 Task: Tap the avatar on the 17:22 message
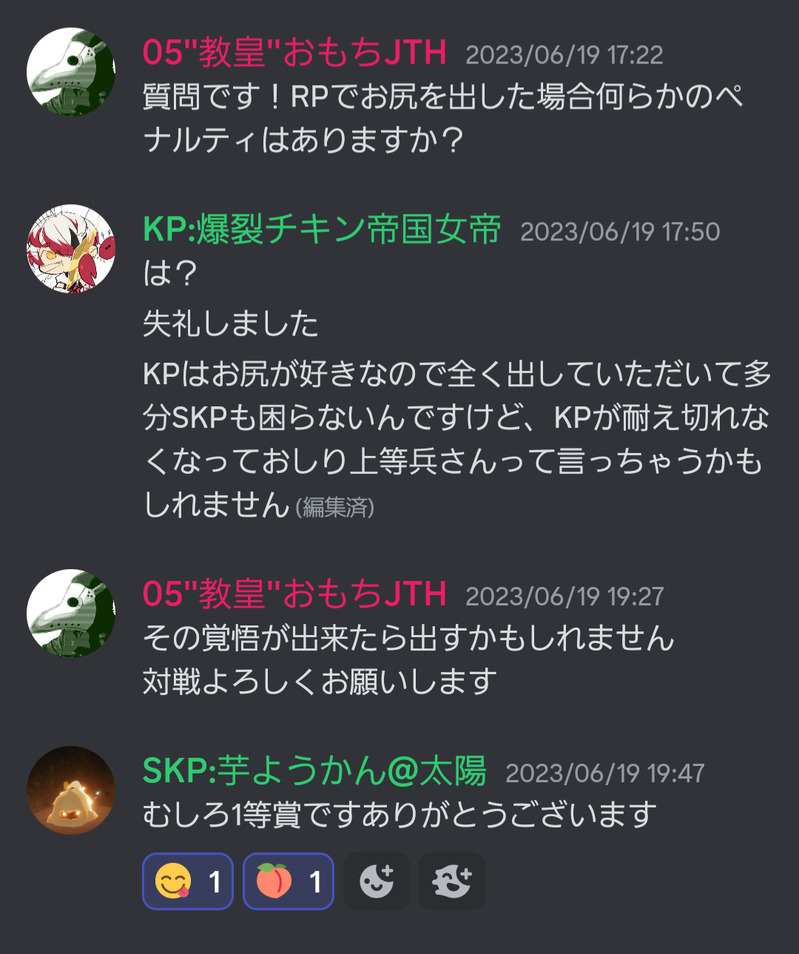point(70,72)
